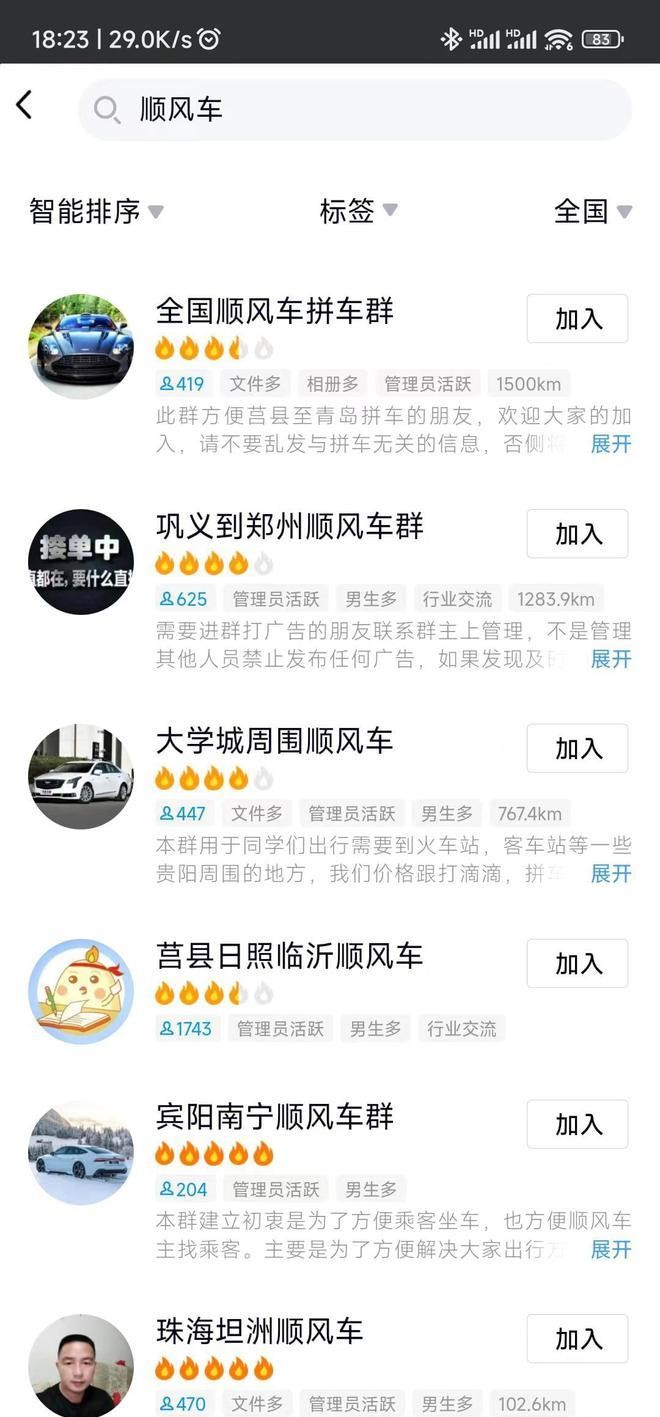Go back using the top-left arrow

point(25,105)
